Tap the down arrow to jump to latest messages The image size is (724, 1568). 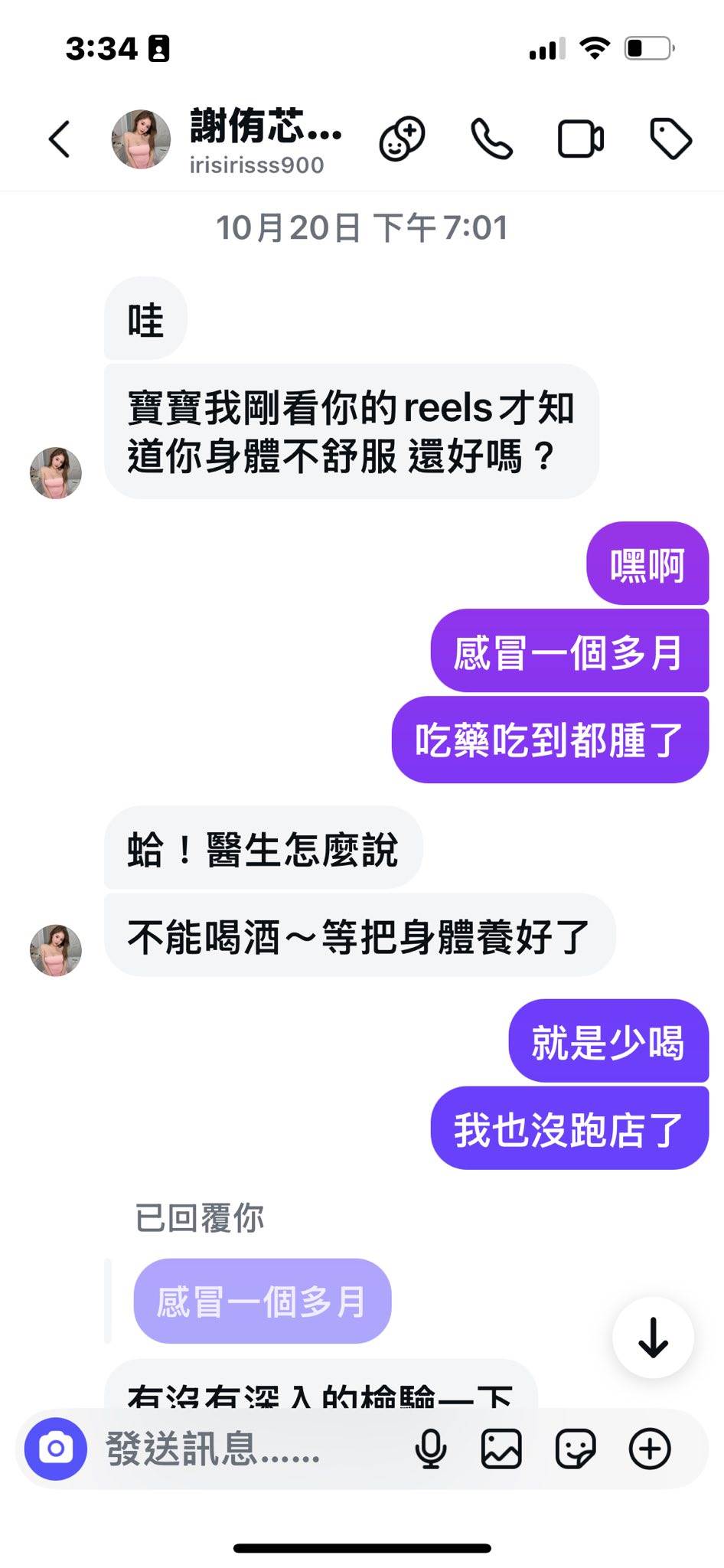(x=652, y=1335)
